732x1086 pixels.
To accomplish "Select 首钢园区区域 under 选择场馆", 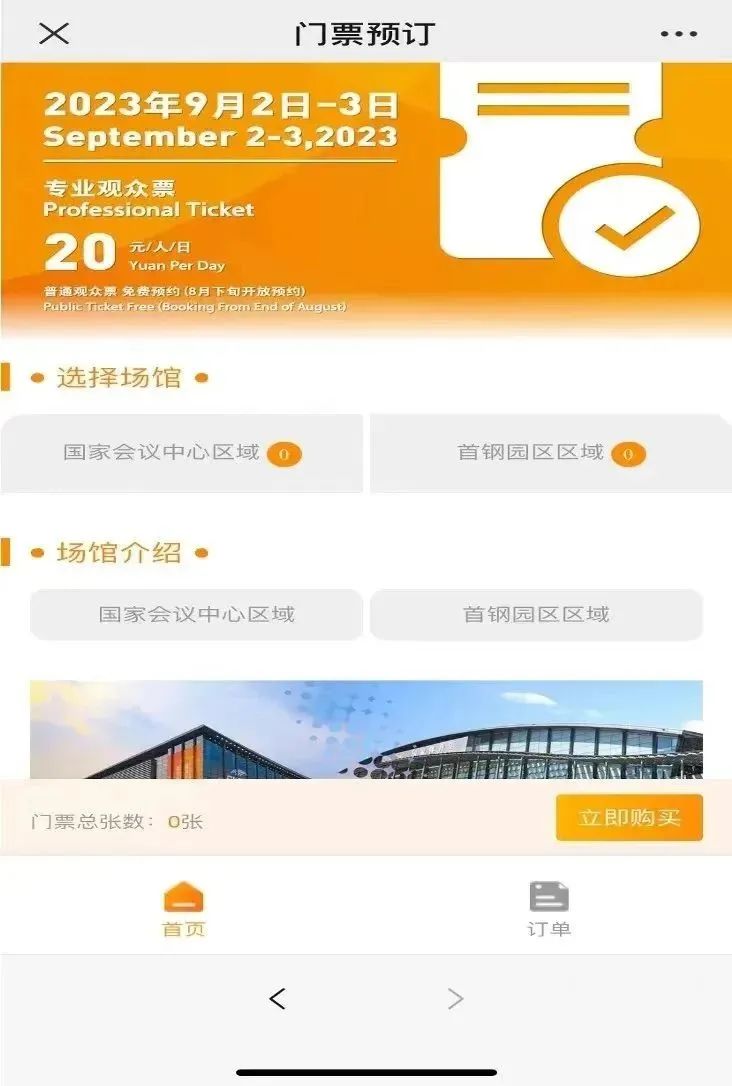I will (550, 453).
